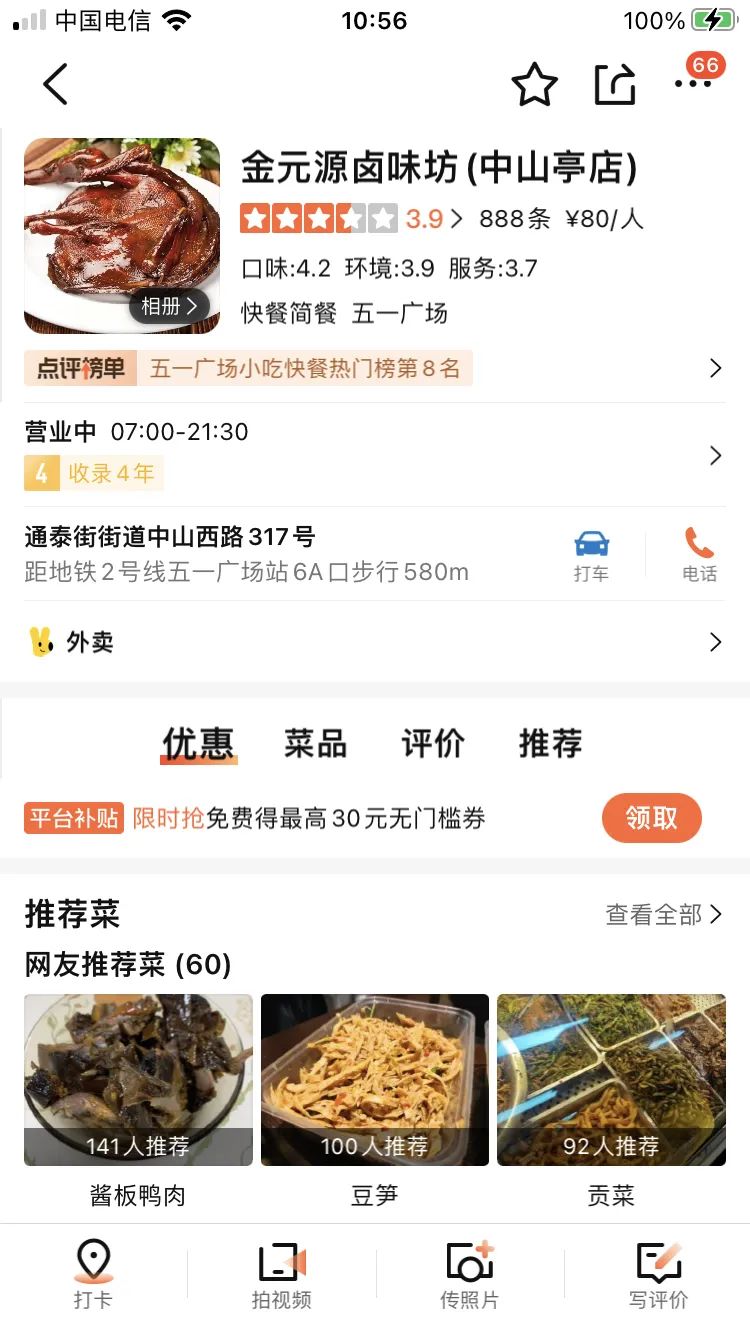The height and width of the screenshot is (1334, 750).
Task: Go back using the top-left arrow
Action: pyautogui.click(x=56, y=84)
